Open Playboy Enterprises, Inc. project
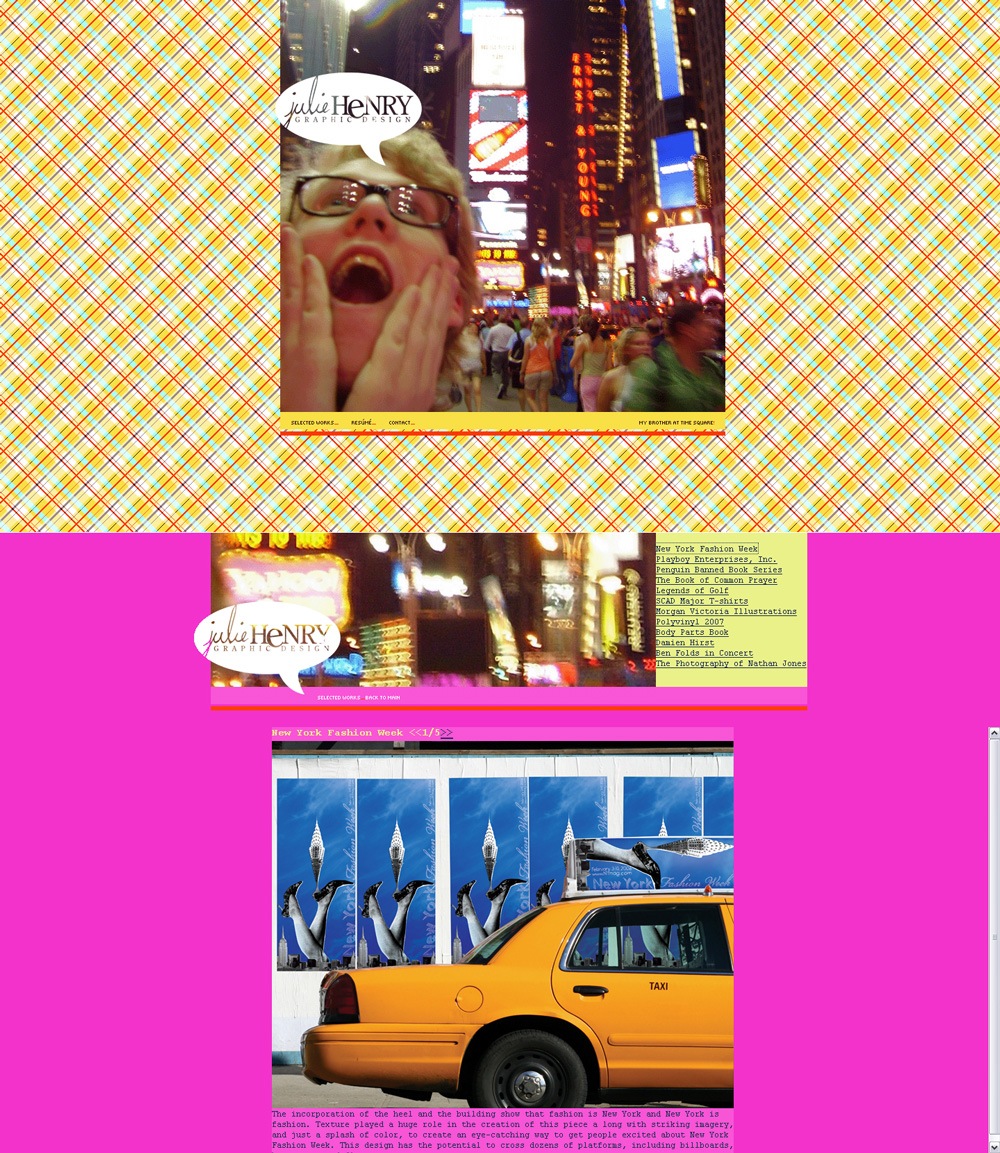This screenshot has height=1153, width=1000. 716,560
